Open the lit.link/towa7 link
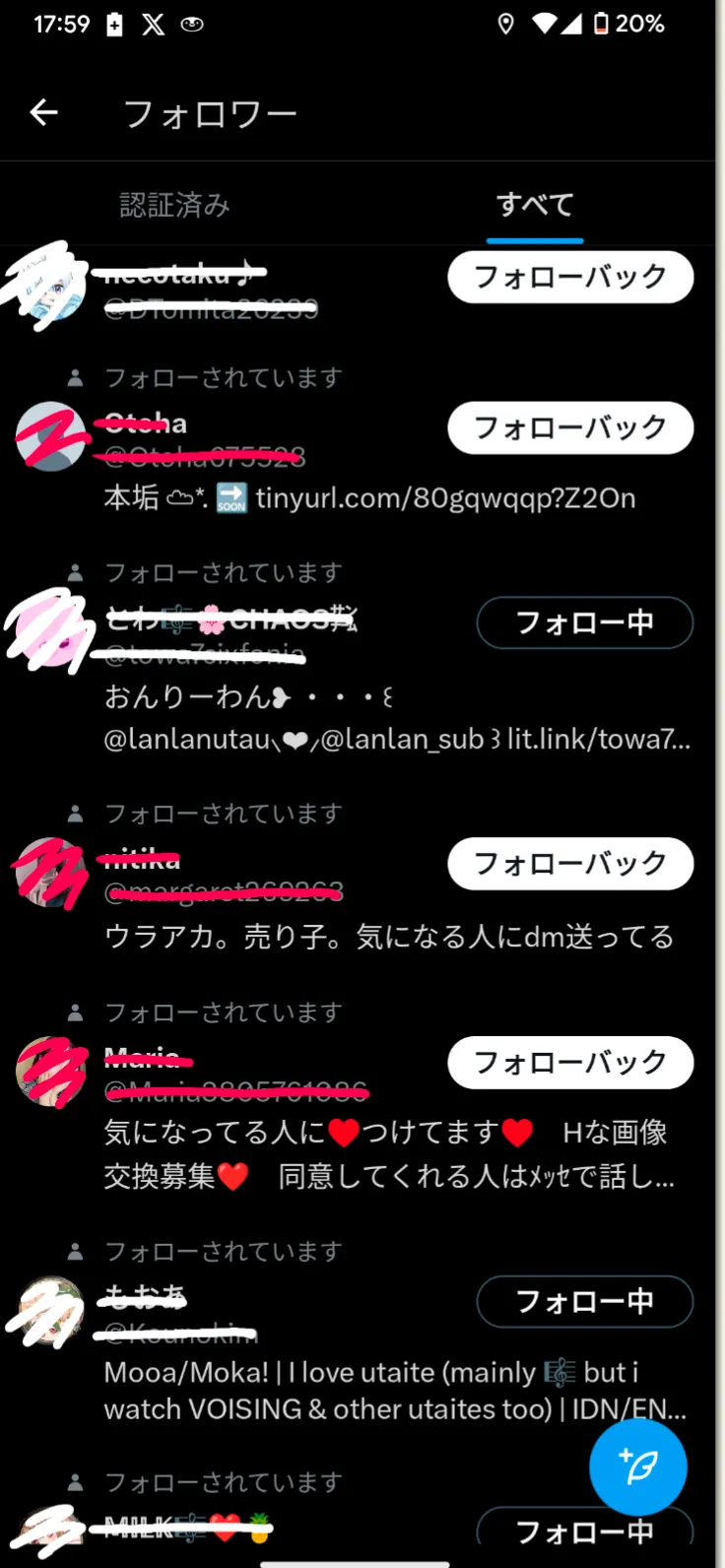This screenshot has height=1568, width=725. [599, 739]
